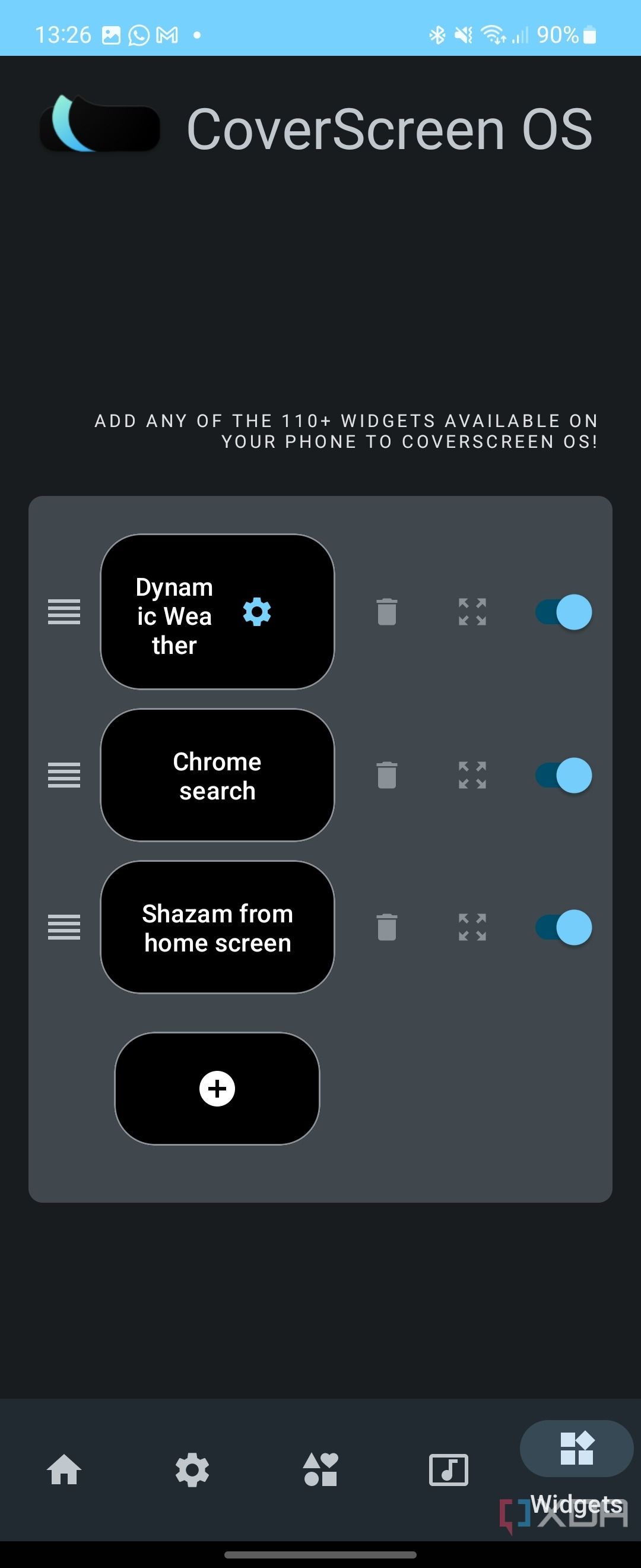Go to the Home tab
This screenshot has width=641, height=1568.
pyautogui.click(x=65, y=1470)
